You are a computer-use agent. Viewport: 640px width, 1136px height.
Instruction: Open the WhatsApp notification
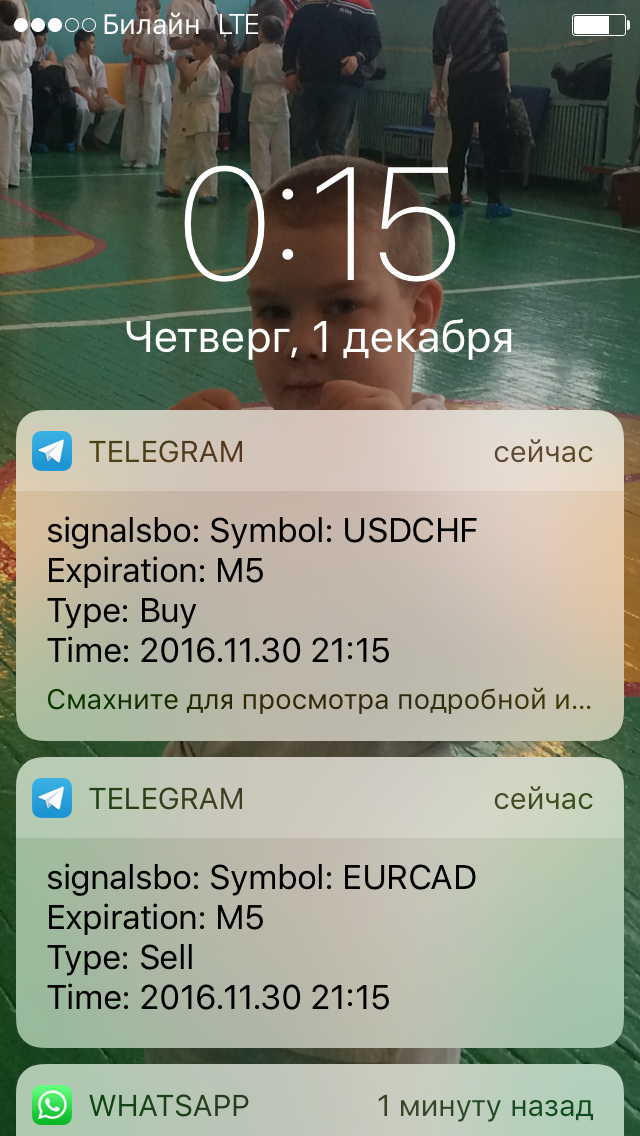pos(320,1105)
